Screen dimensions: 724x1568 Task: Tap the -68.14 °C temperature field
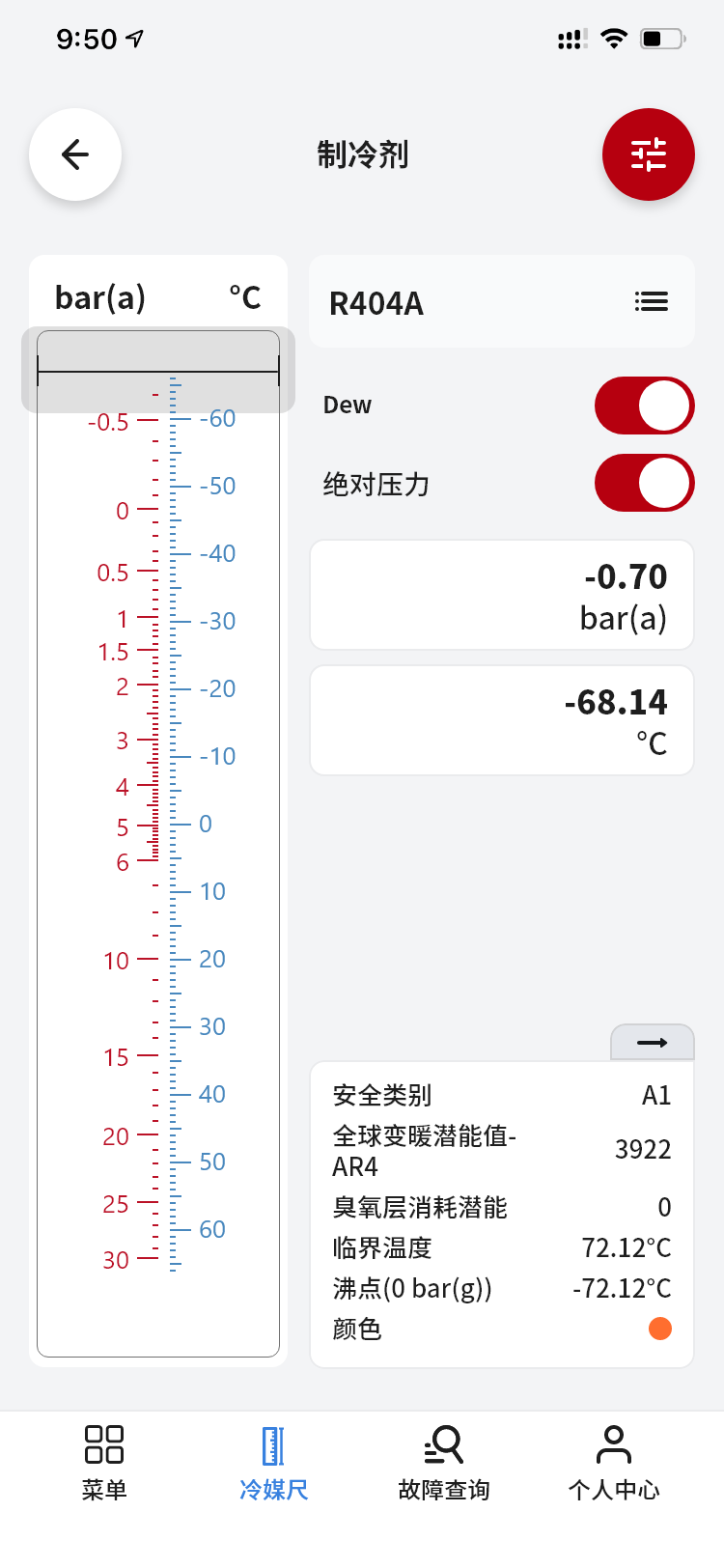(x=502, y=720)
